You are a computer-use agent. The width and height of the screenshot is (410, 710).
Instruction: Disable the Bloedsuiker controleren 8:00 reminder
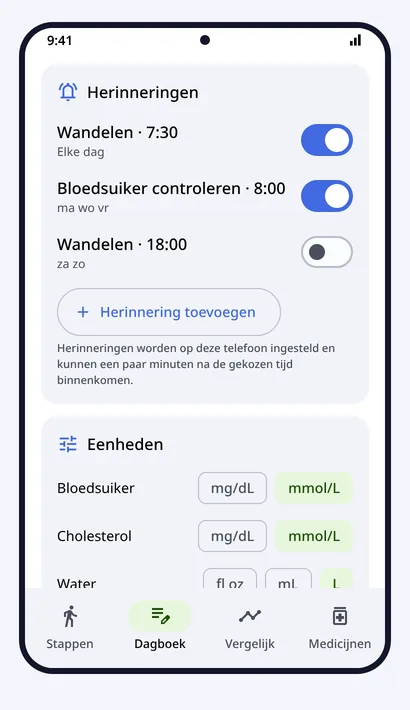327,196
